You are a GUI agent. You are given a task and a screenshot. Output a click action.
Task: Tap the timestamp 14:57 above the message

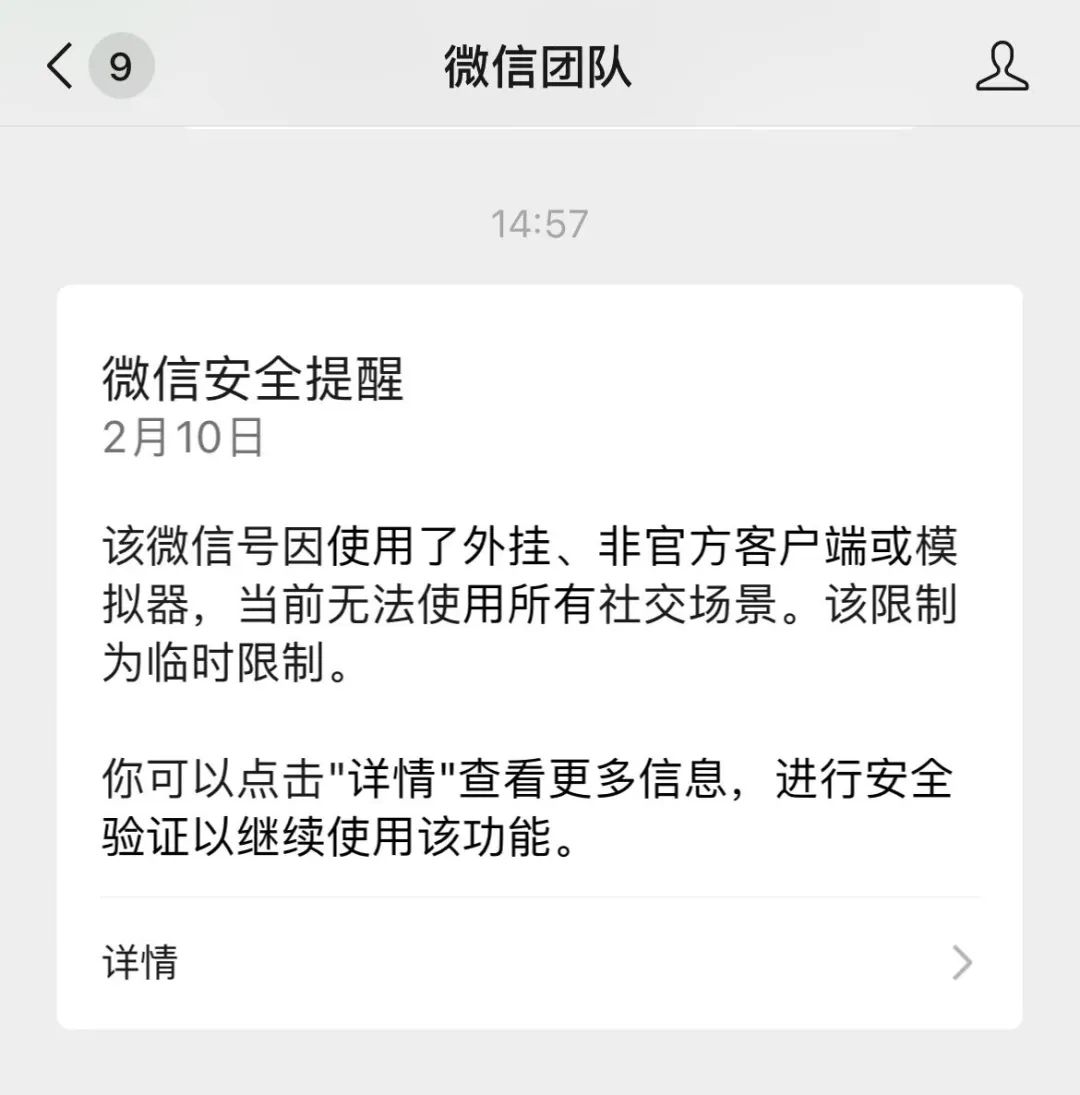pyautogui.click(x=540, y=224)
